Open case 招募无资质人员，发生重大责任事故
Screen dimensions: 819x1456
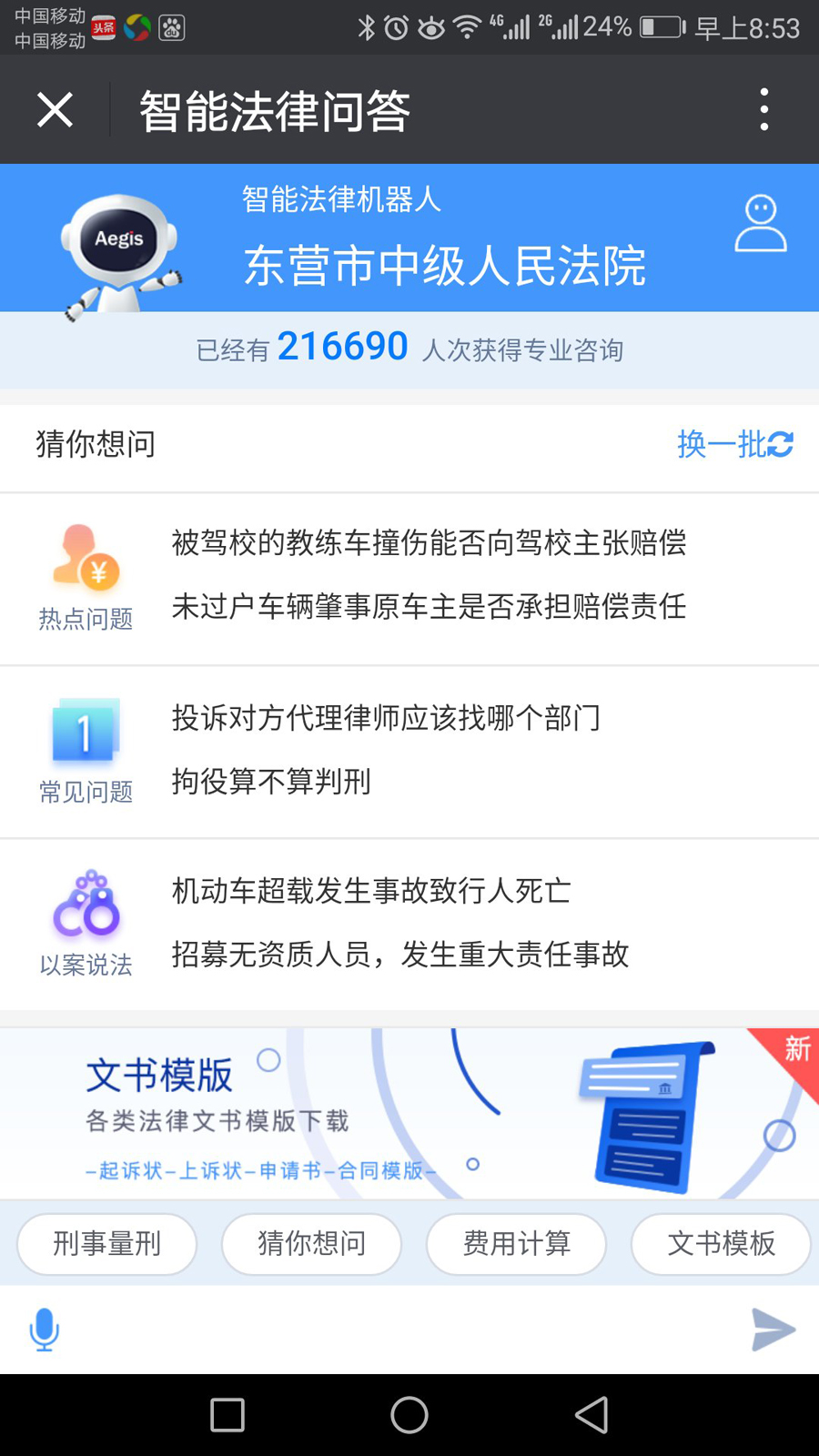click(x=400, y=955)
